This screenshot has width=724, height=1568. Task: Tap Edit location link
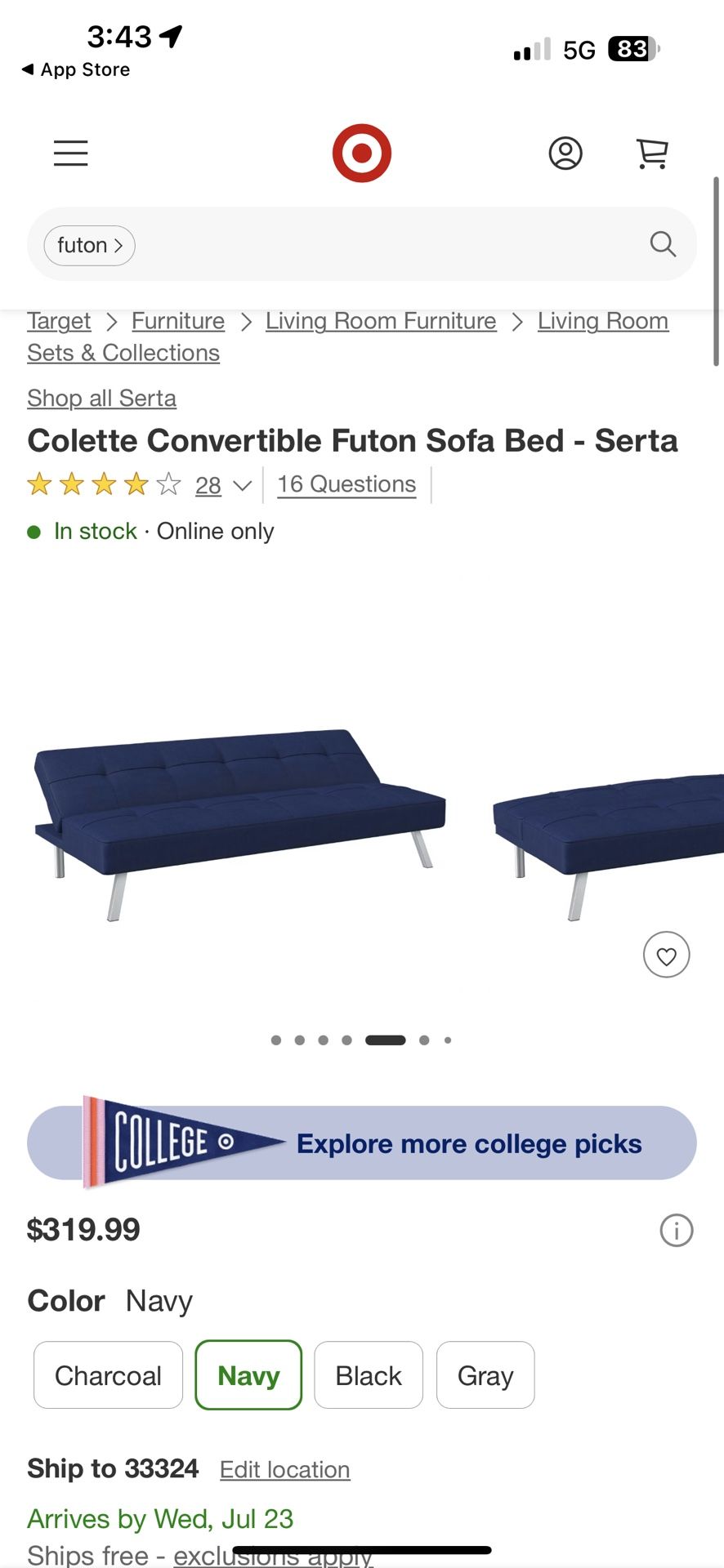[284, 1469]
